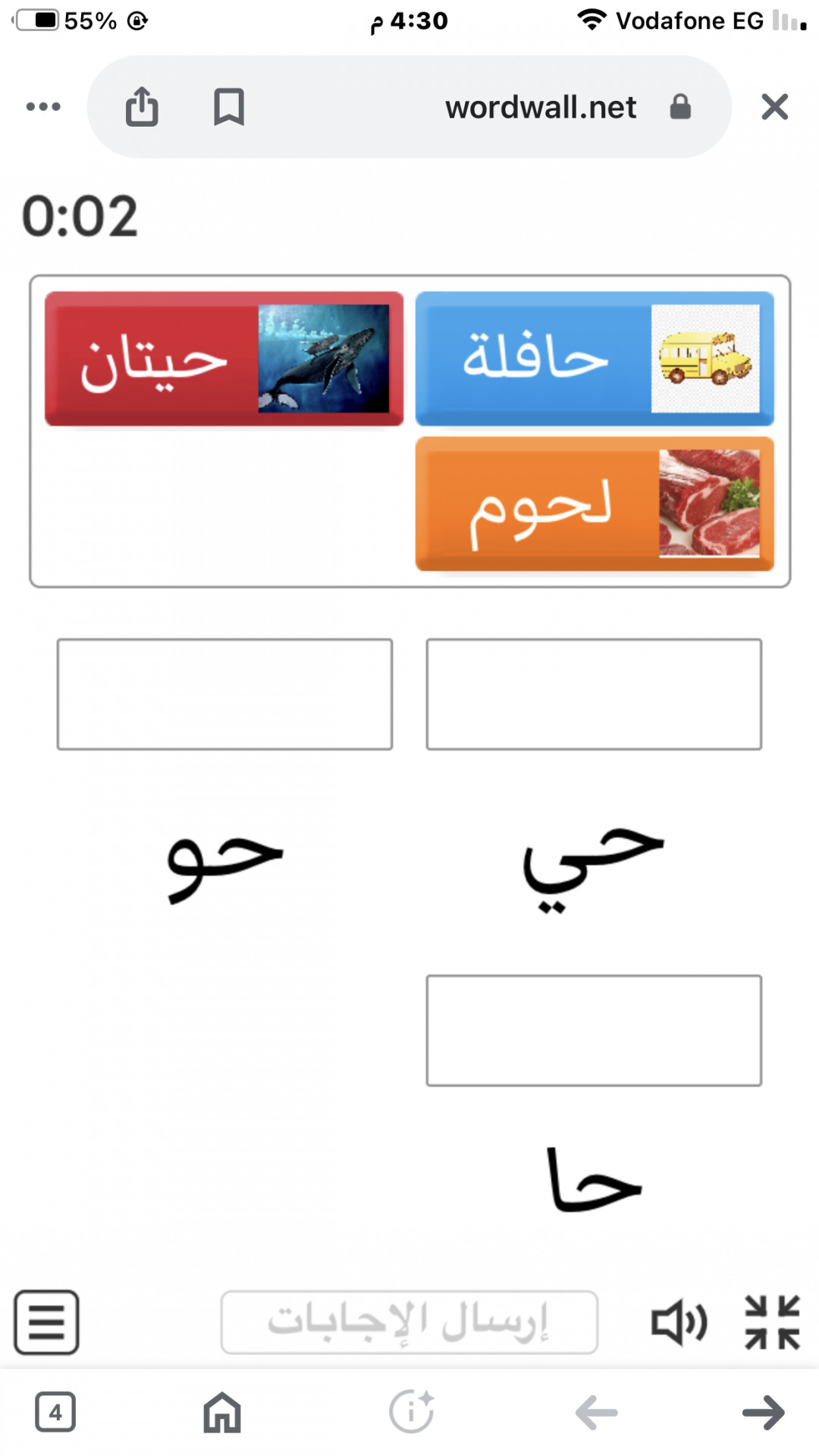Select the blue حافلة bus card
Image resolution: width=819 pixels, height=1456 pixels.
(594, 359)
